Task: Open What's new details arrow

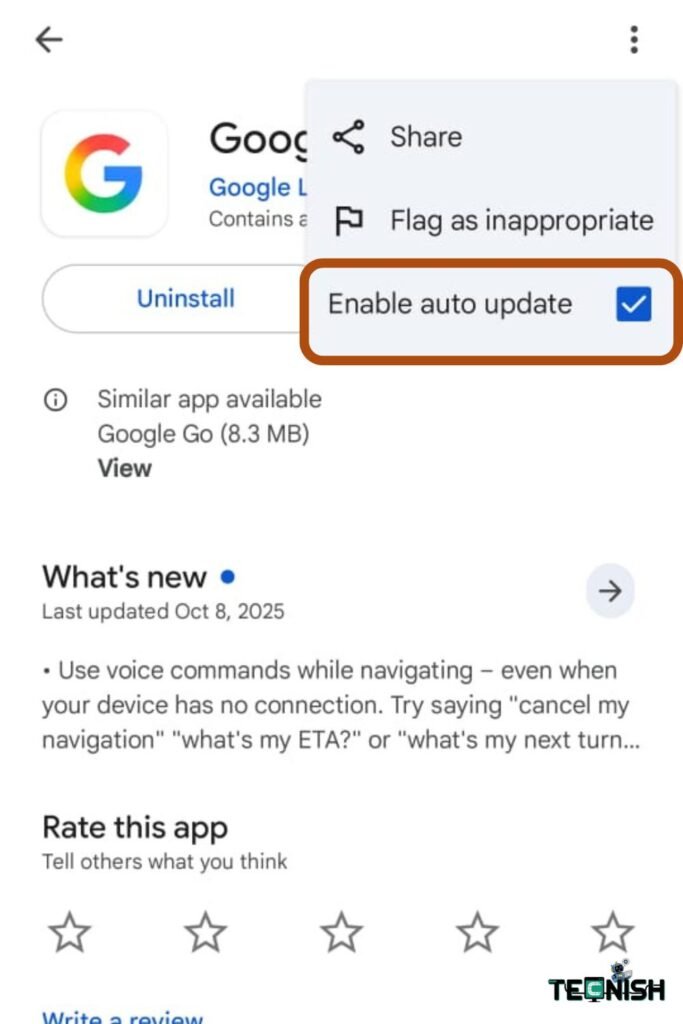Action: point(609,591)
